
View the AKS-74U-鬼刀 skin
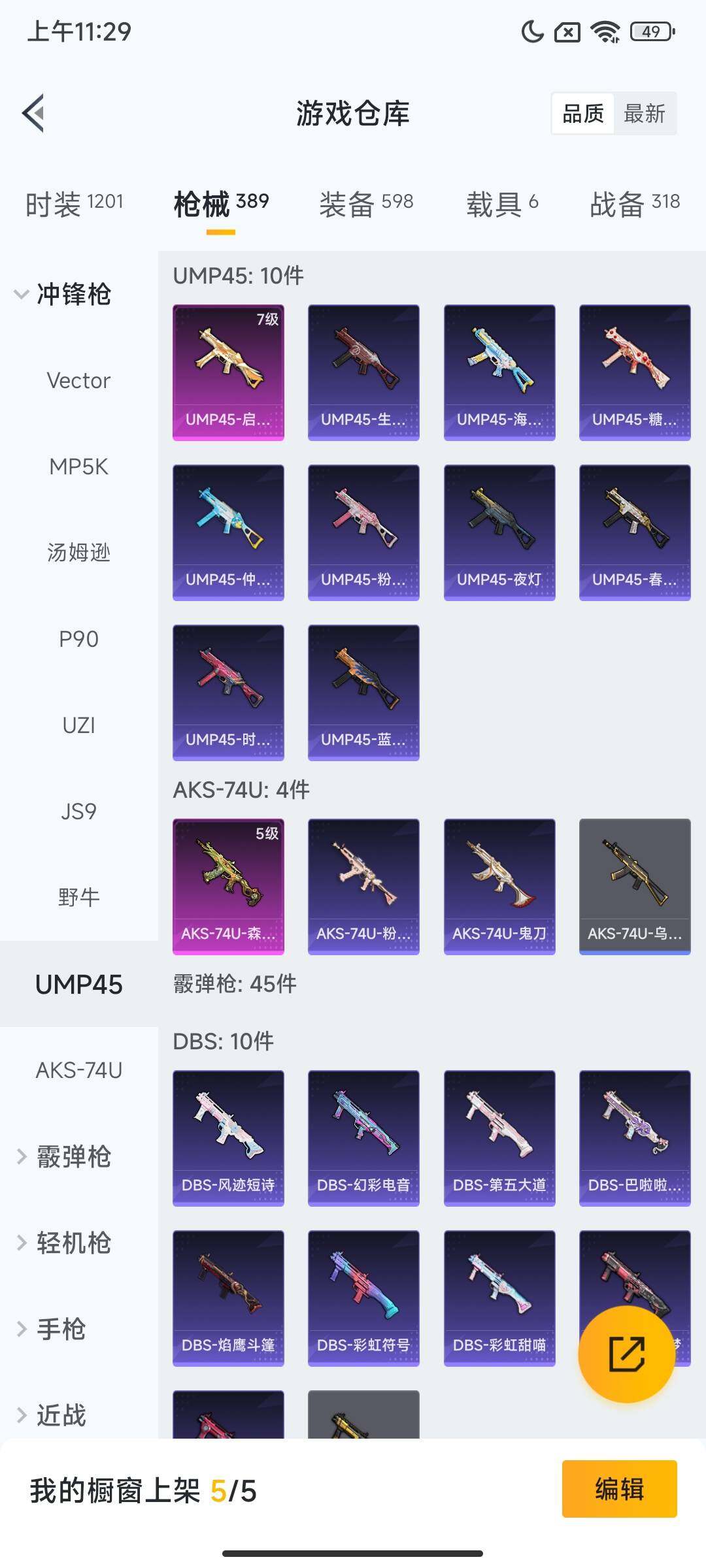click(499, 887)
